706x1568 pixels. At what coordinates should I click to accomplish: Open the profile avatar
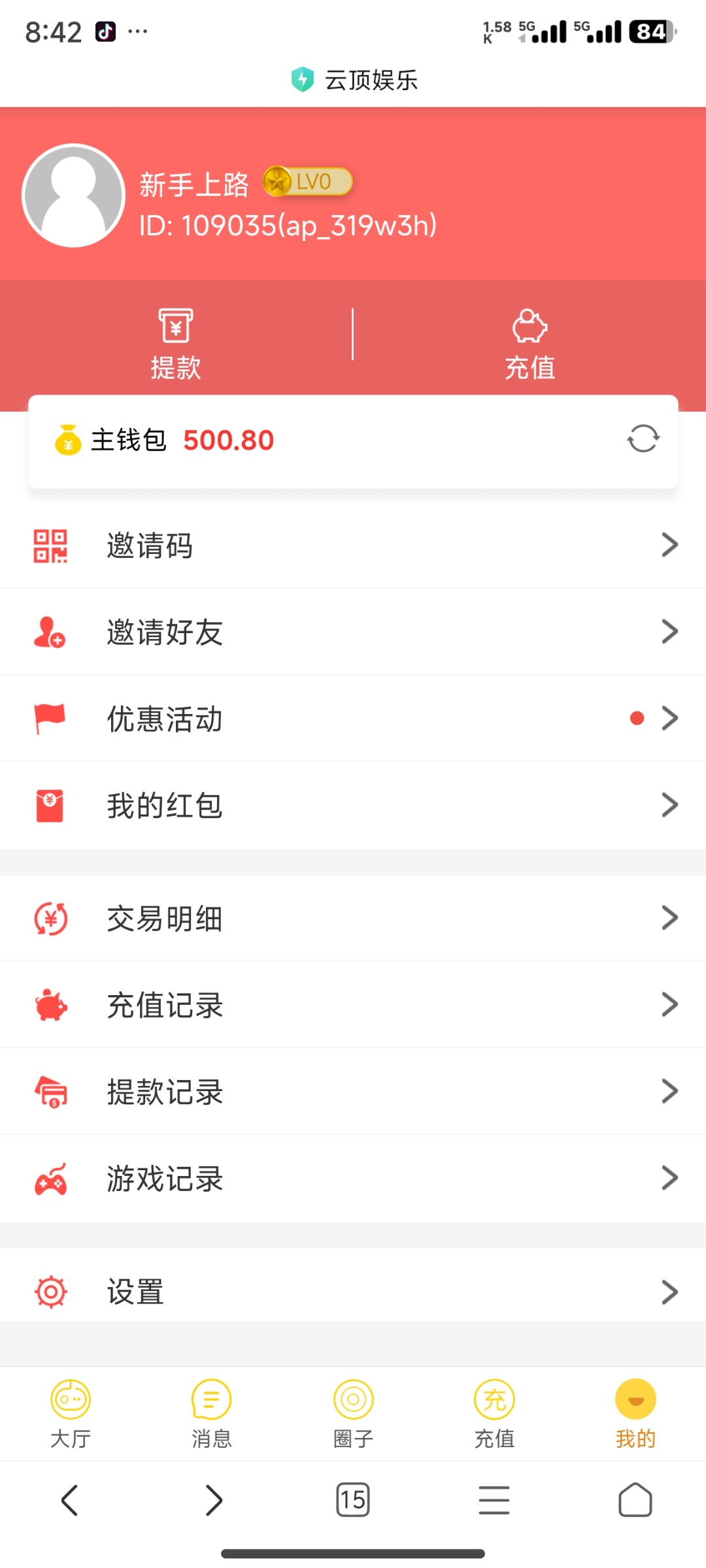click(x=73, y=195)
